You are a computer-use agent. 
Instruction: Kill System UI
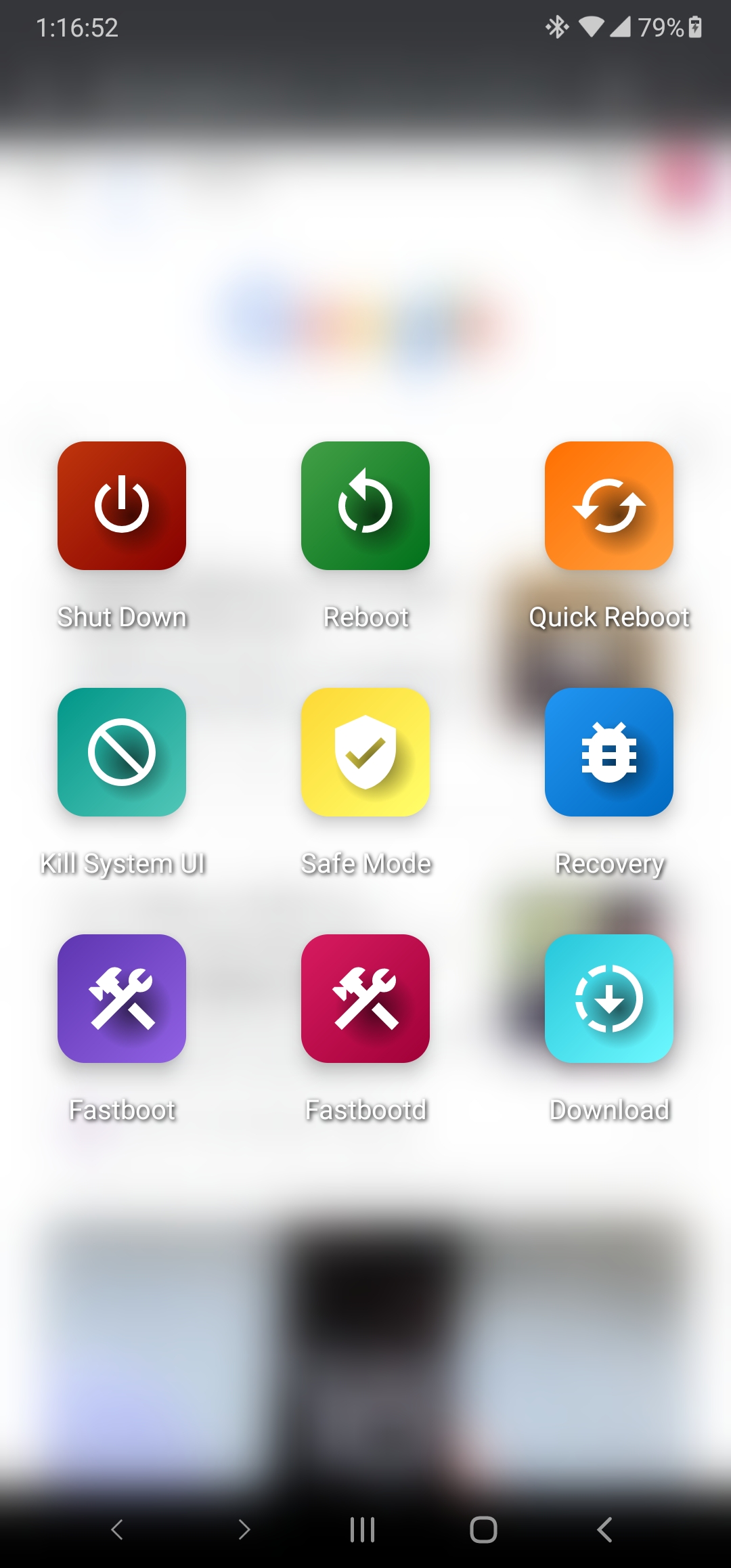(122, 752)
